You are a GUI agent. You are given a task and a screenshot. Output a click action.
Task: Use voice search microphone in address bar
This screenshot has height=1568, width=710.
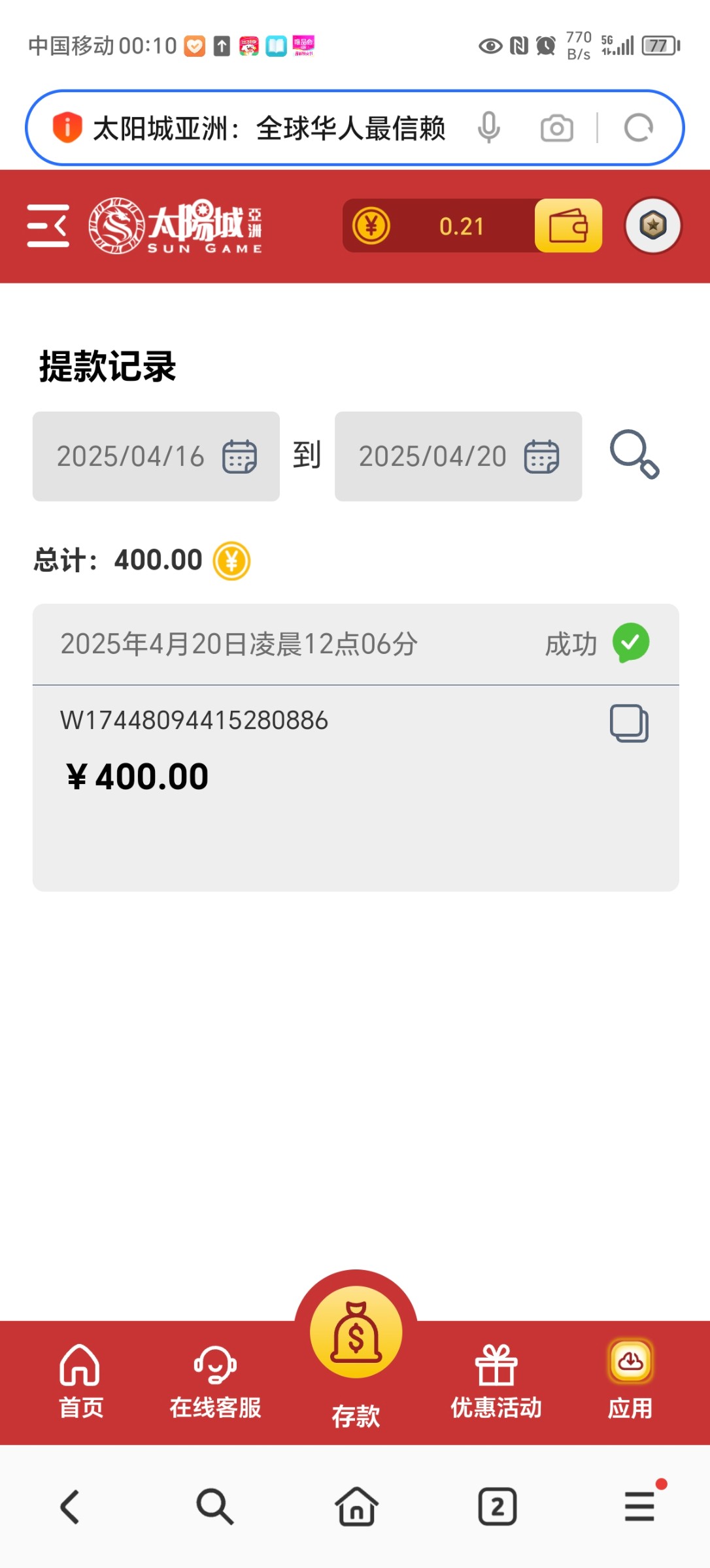(x=488, y=127)
